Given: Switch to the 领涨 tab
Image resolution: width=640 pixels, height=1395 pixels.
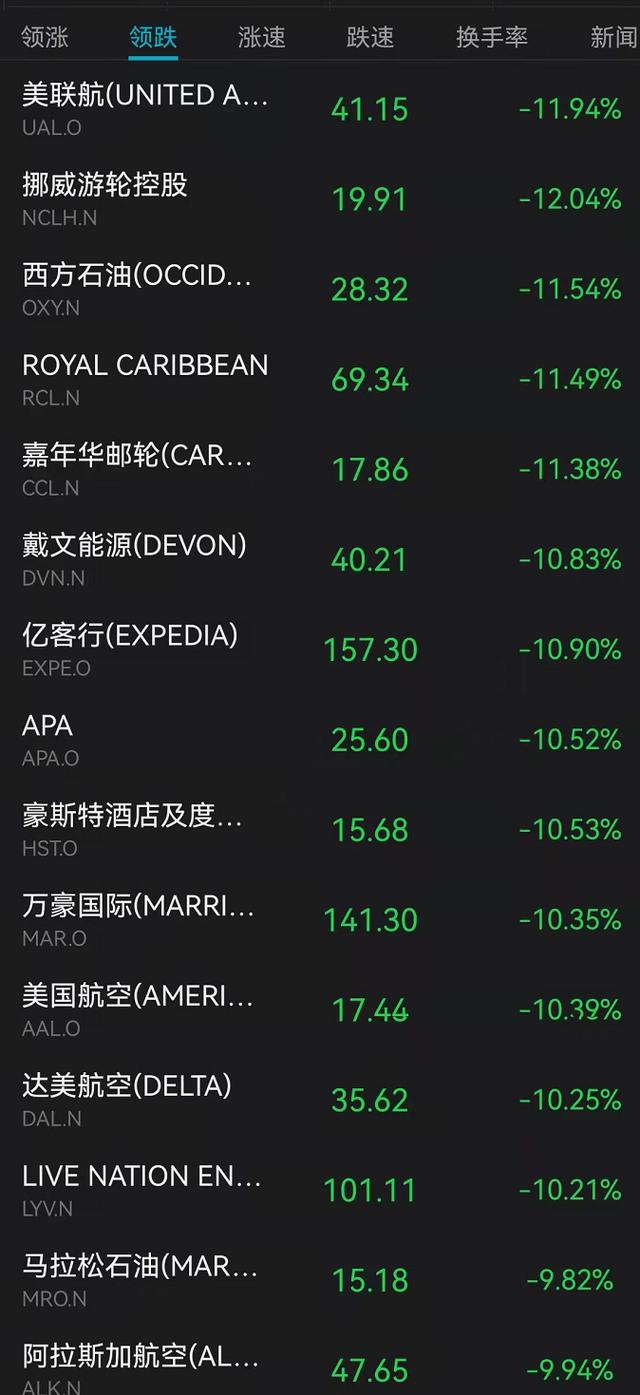Looking at the screenshot, I should pos(45,38).
